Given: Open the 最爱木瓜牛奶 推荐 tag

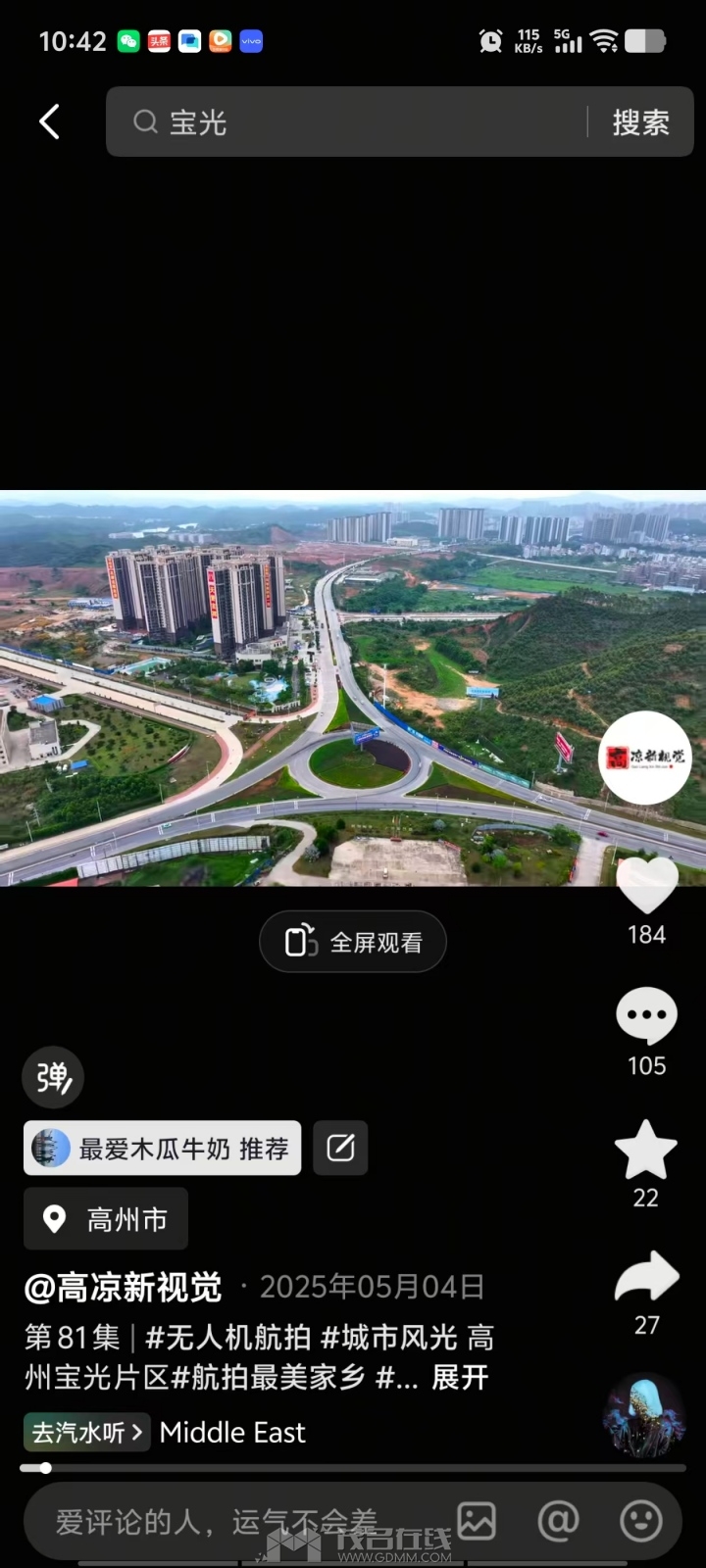Looking at the screenshot, I should click(x=163, y=1148).
